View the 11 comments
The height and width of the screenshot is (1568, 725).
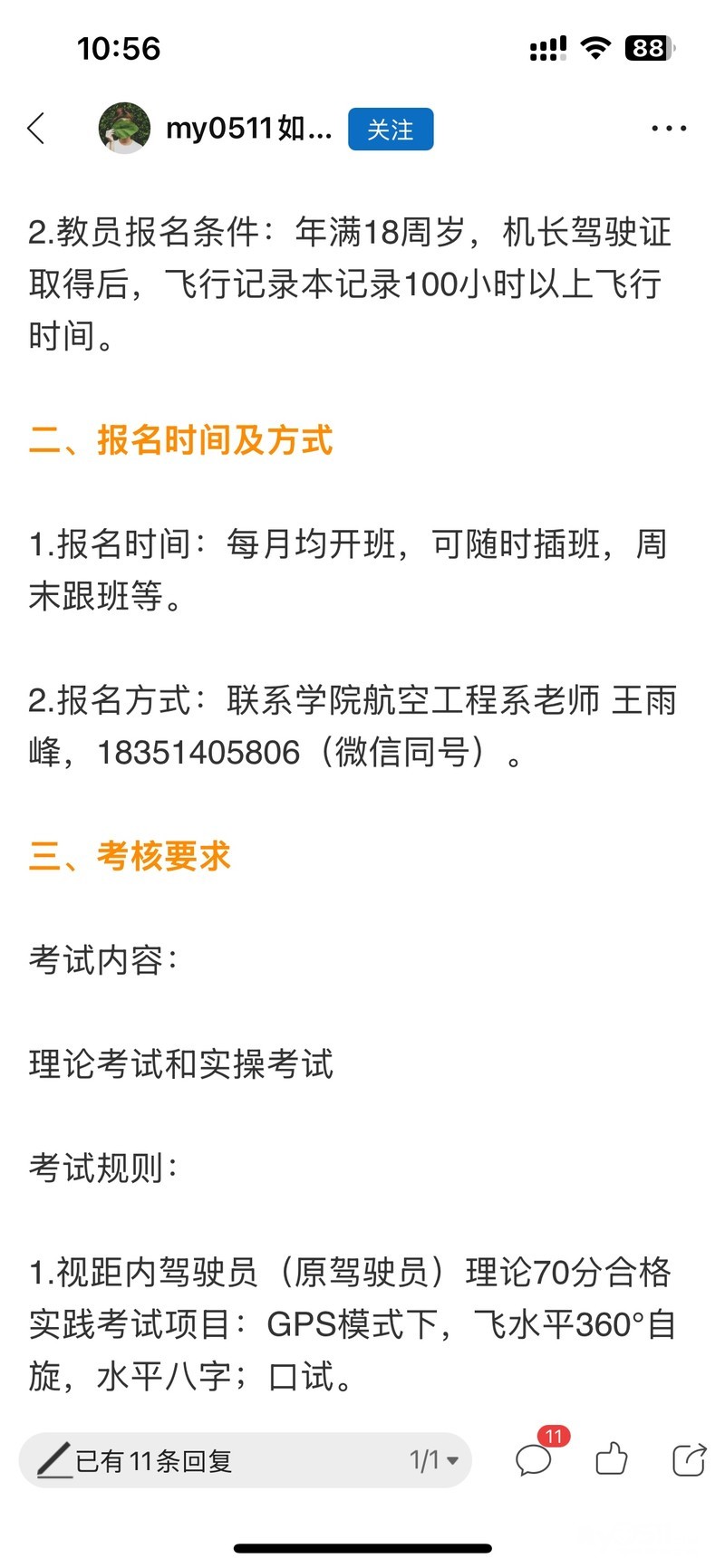tap(535, 1459)
